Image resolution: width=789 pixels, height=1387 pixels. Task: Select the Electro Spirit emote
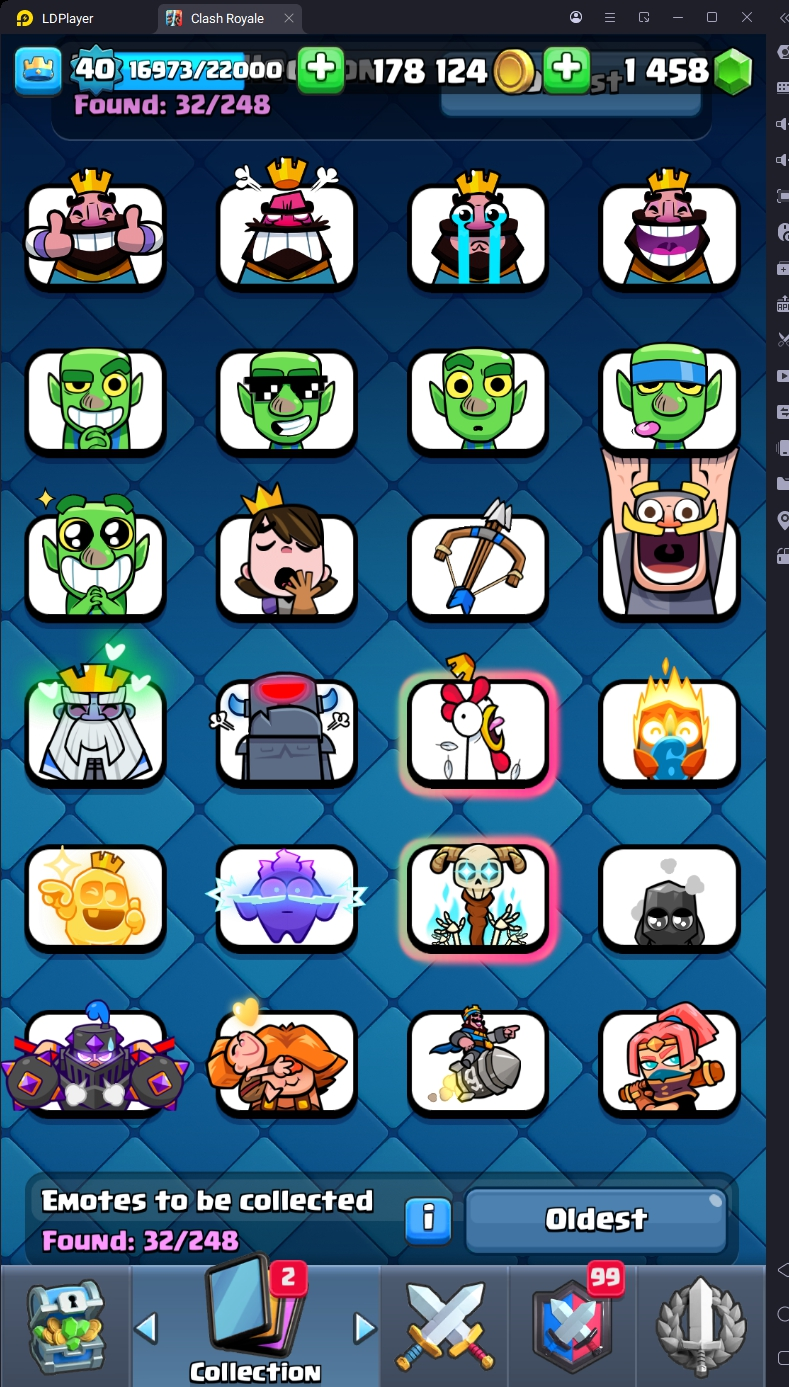coord(286,896)
